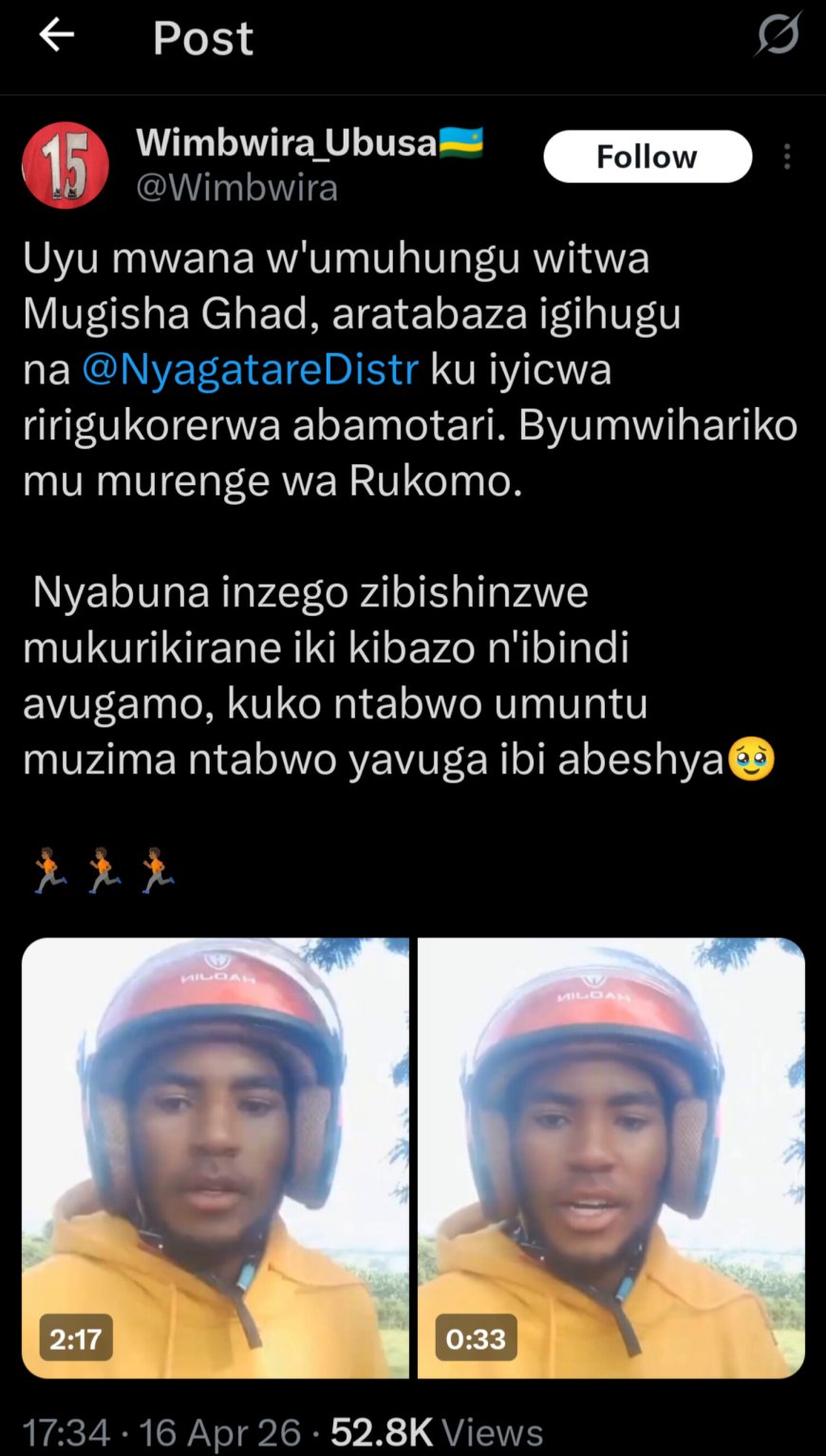Follow Wimbwira_Ubusa
The height and width of the screenshot is (1456, 826).
point(648,157)
